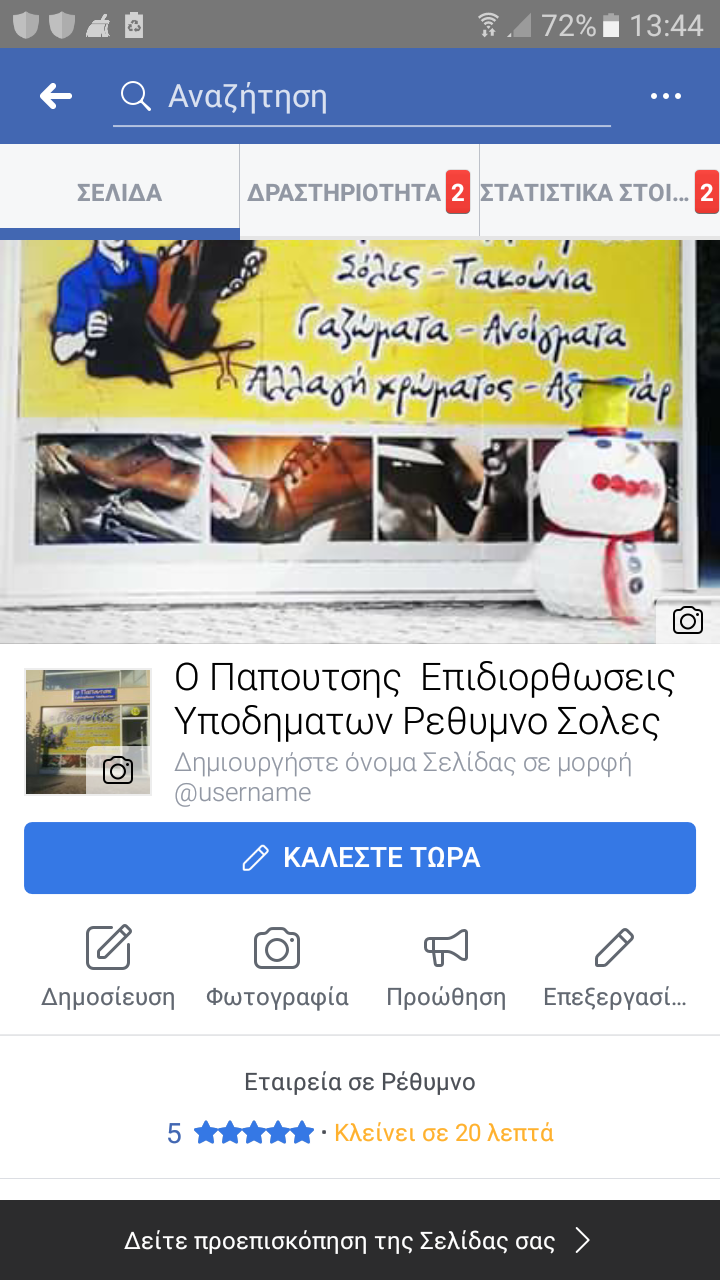
Task: Go back using the arrow icon
Action: [x=56, y=96]
